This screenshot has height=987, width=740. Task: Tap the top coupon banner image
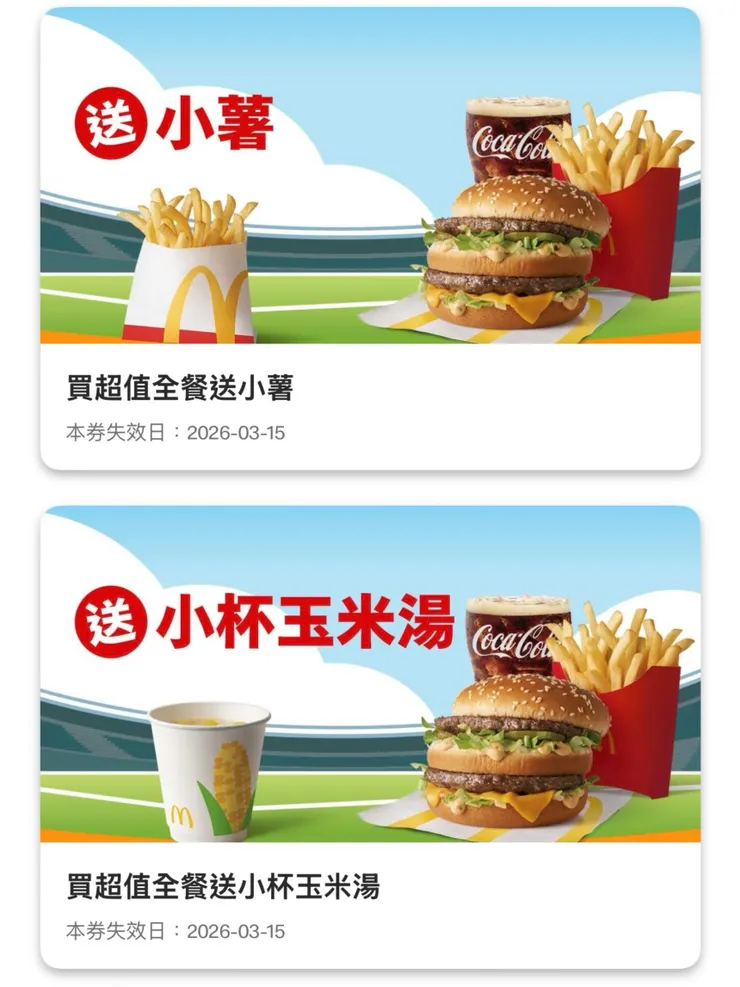tap(370, 190)
